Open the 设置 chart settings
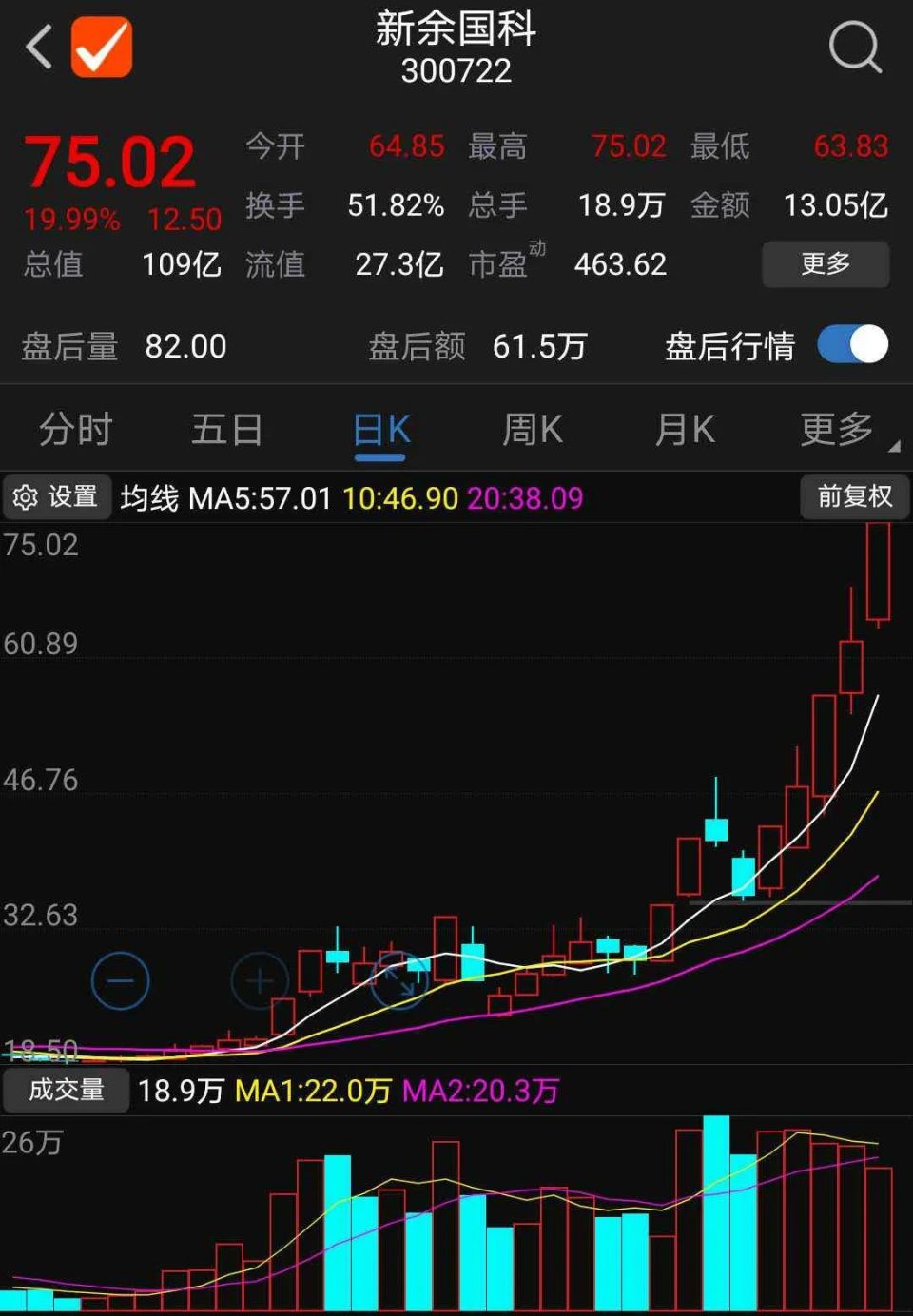 (x=57, y=496)
